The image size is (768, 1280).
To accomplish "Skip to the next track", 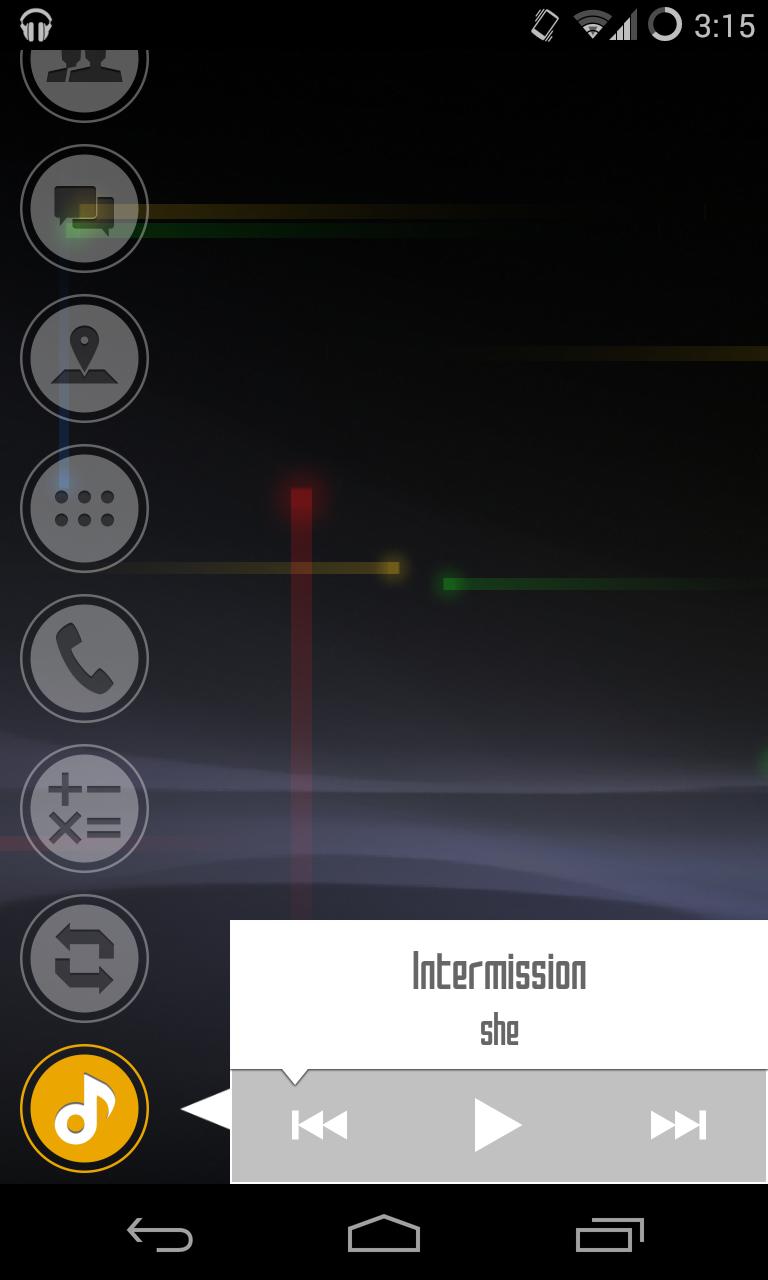I will (678, 1125).
